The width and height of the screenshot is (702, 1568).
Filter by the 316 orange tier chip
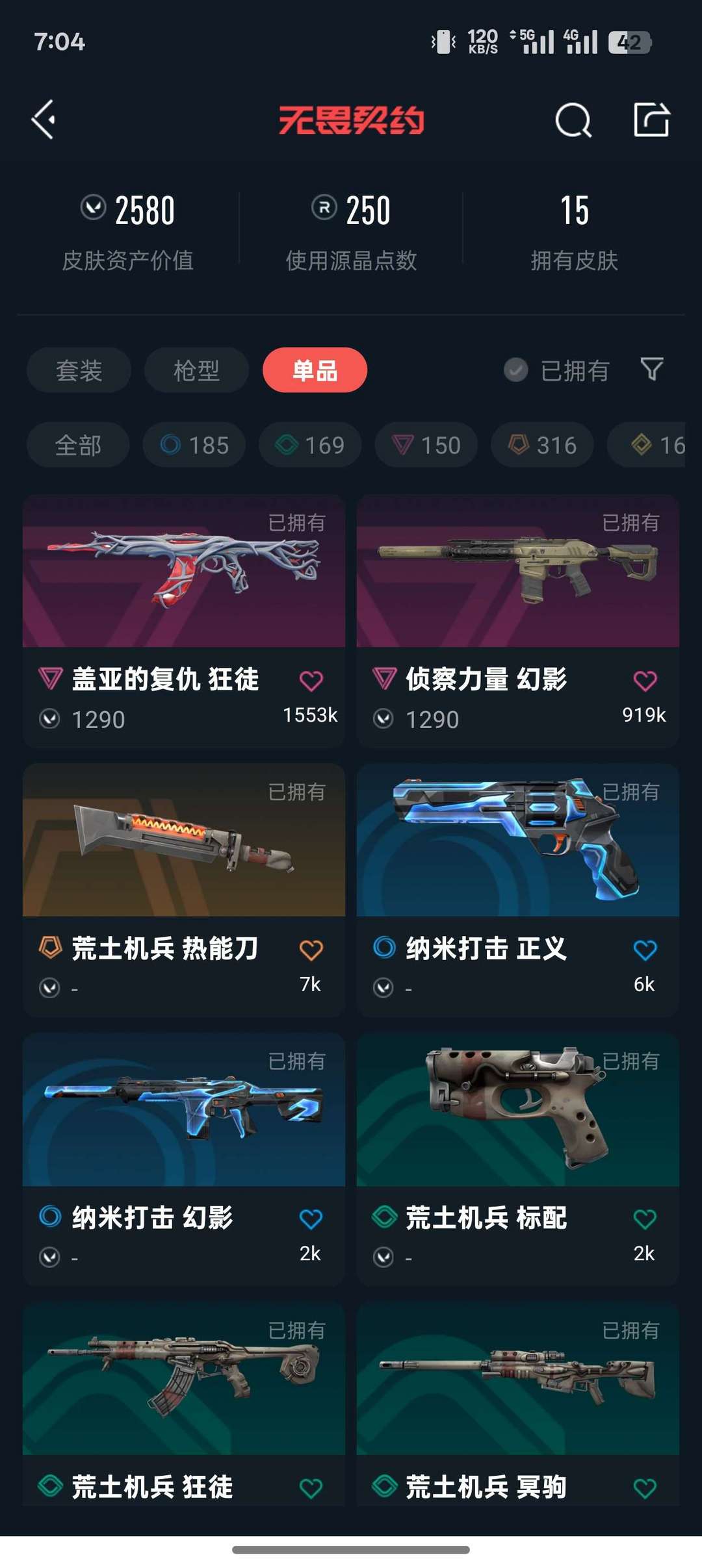coord(542,445)
